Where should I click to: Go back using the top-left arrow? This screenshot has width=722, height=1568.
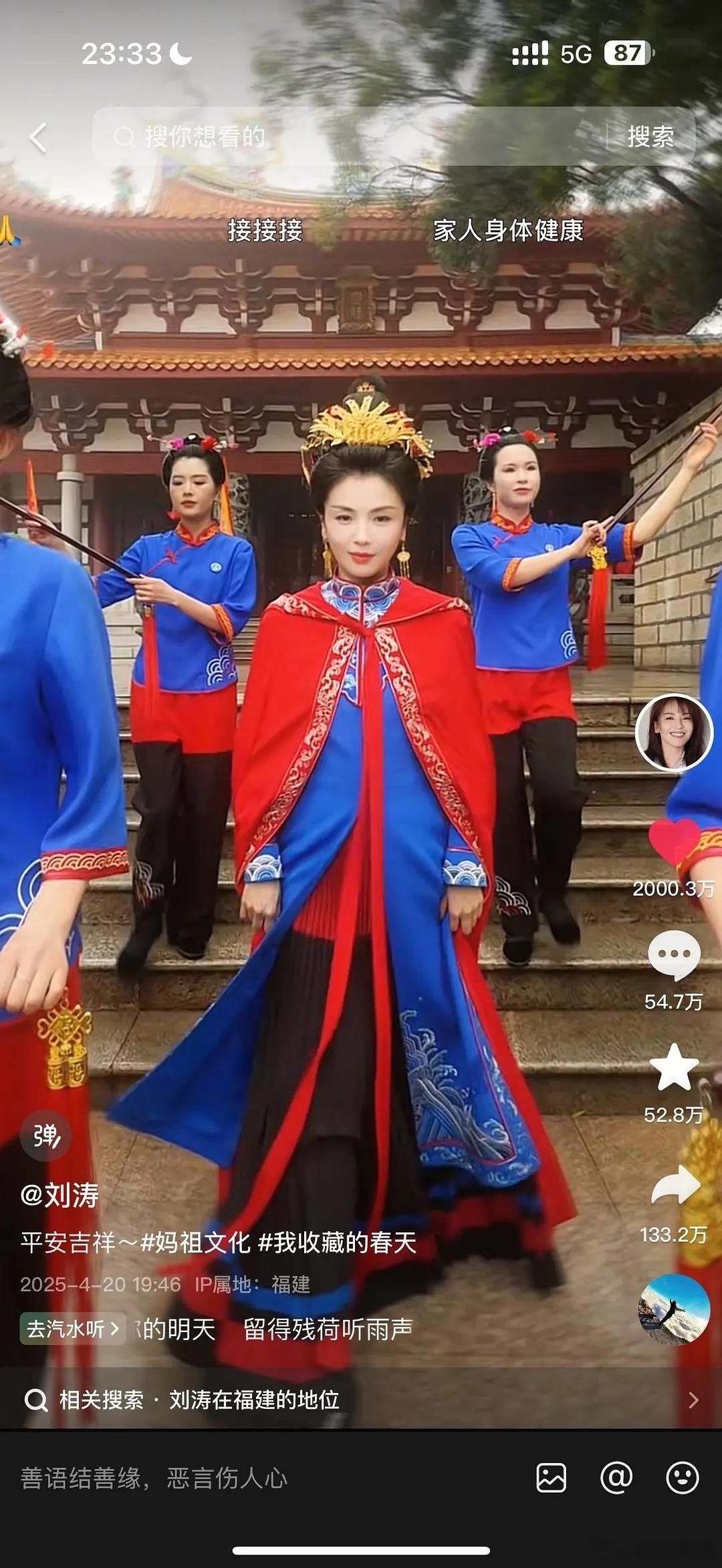pos(39,138)
